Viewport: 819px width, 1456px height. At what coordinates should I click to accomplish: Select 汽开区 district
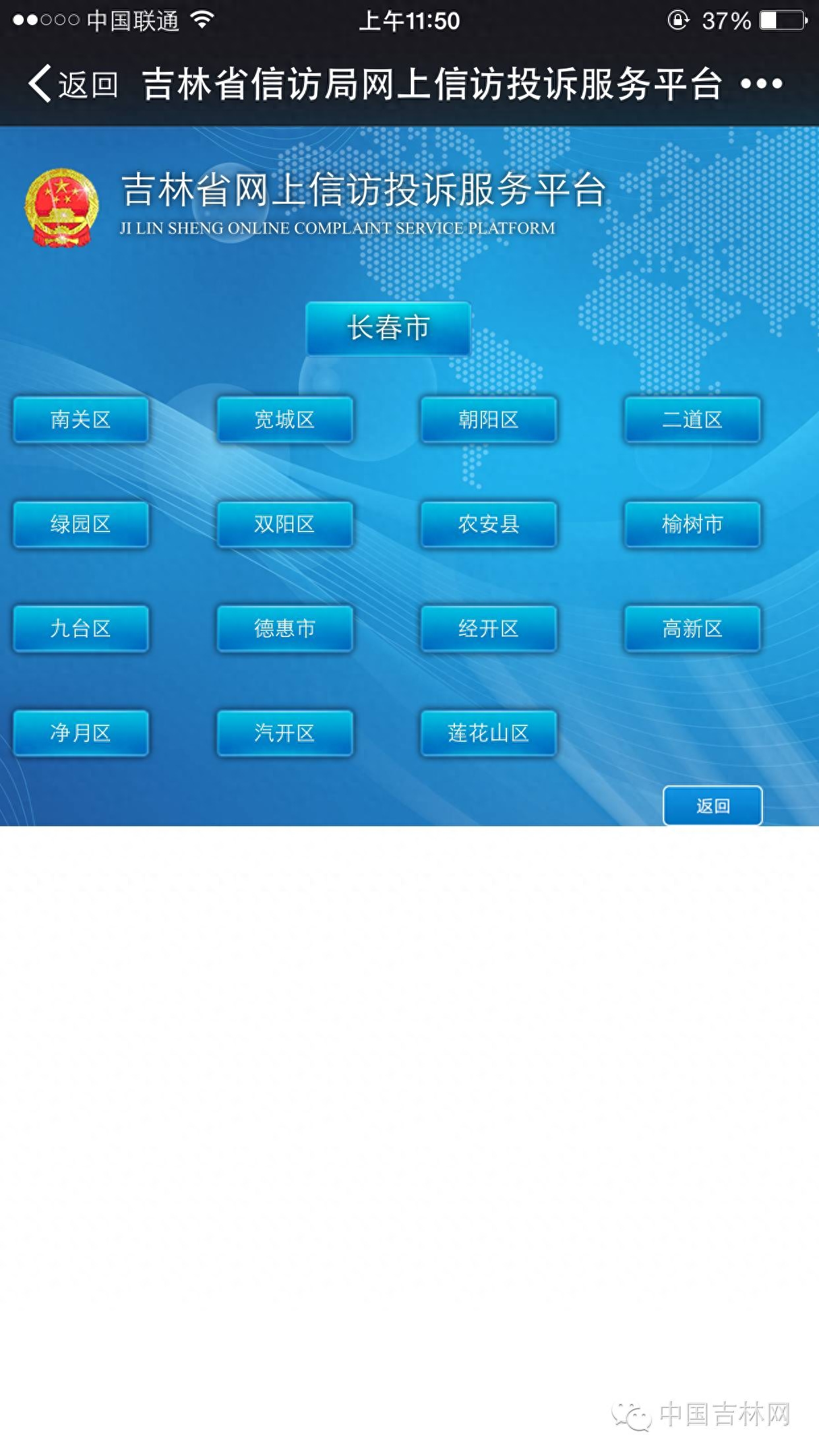tap(285, 733)
